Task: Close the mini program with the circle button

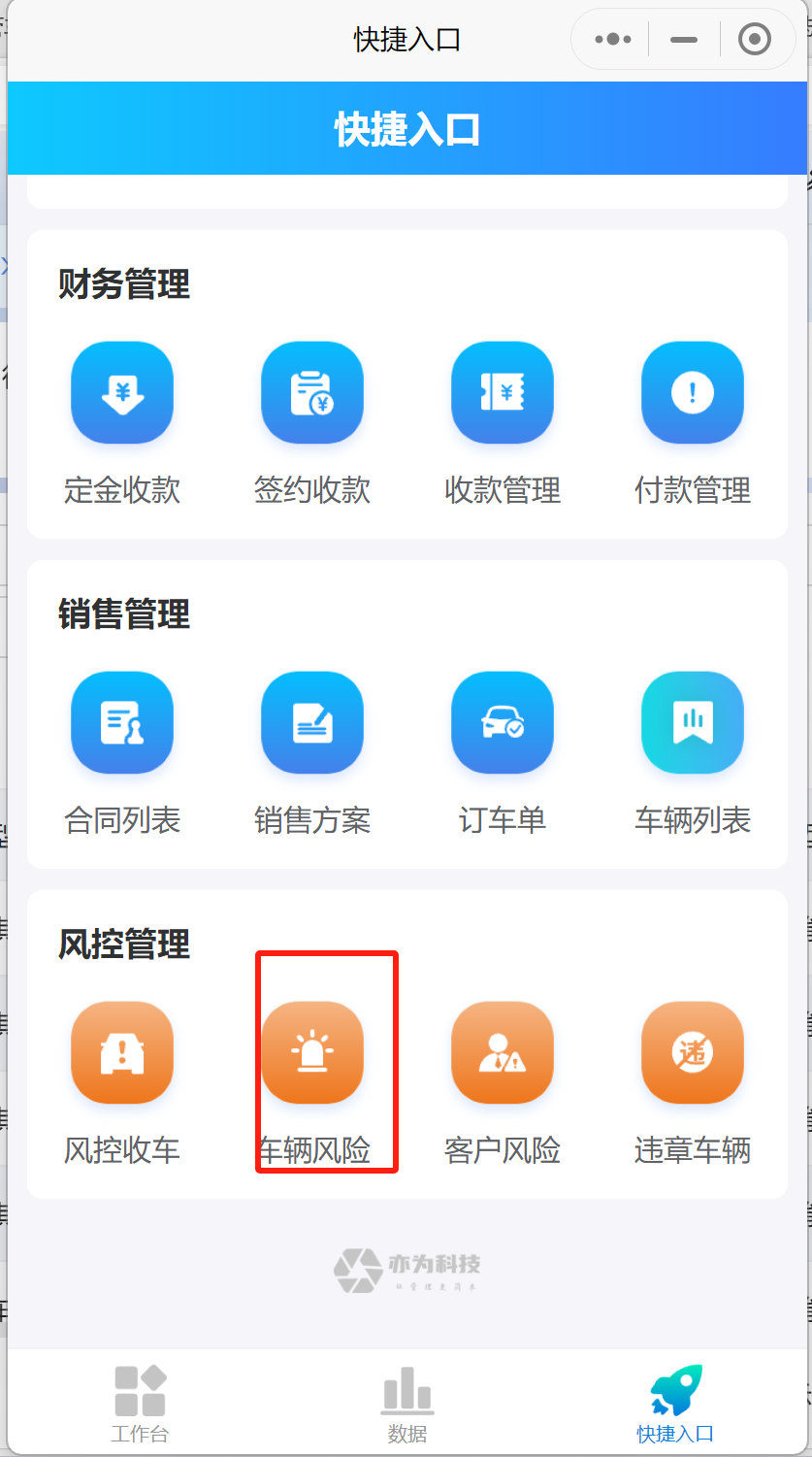Action: click(x=754, y=40)
